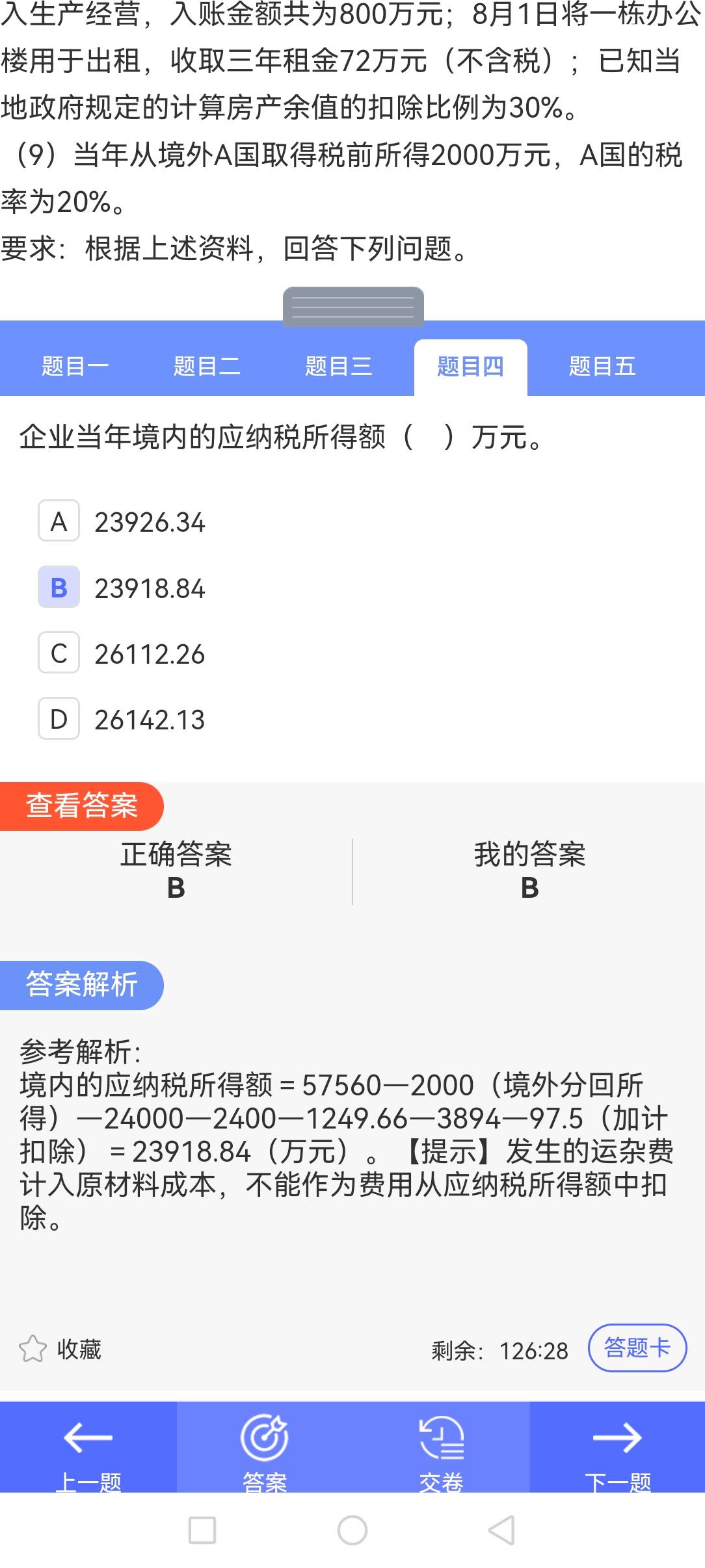Tap the gray drag handle bar
The height and width of the screenshot is (1568, 705).
click(353, 306)
